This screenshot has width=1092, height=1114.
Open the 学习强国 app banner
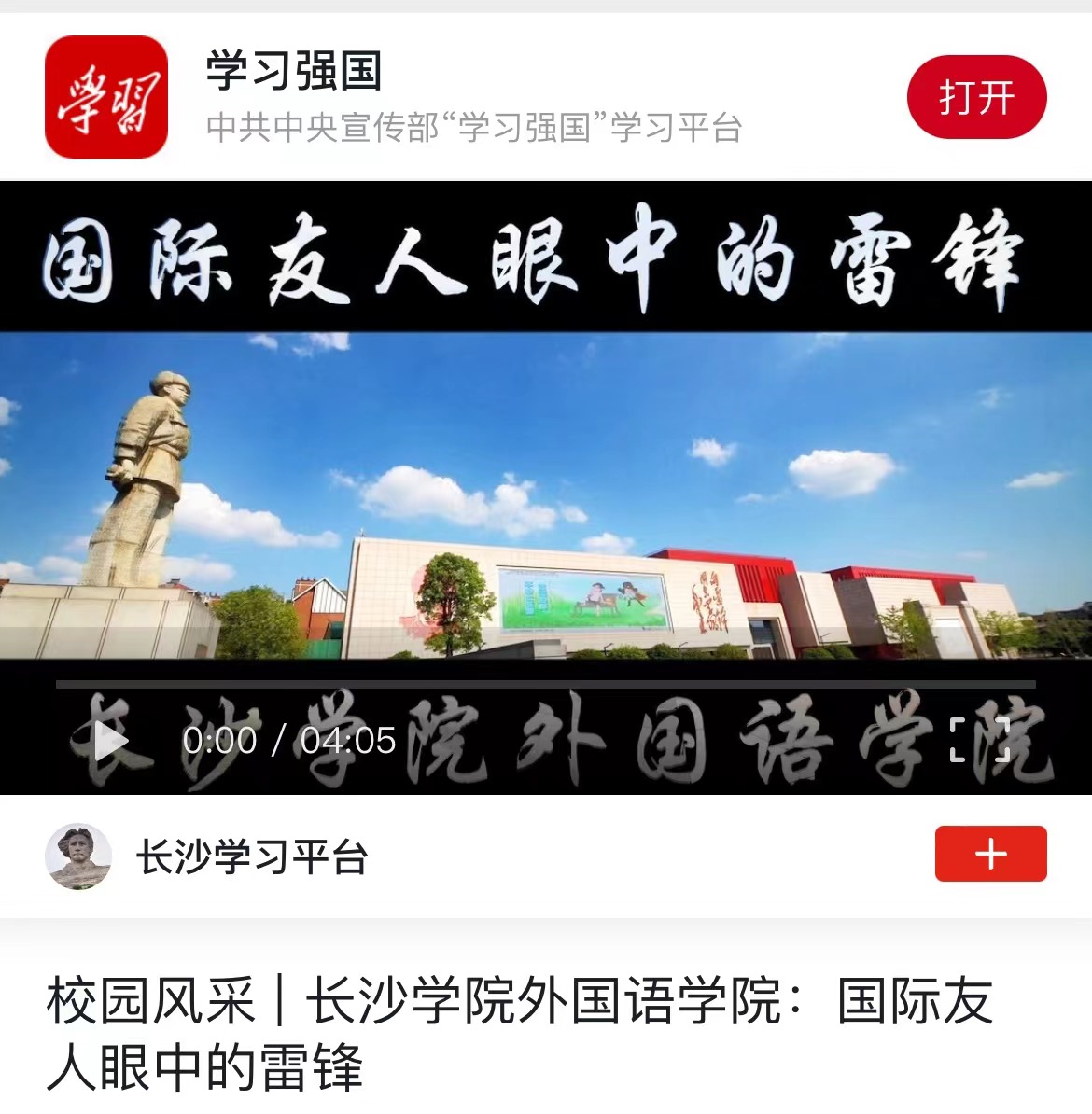pyautogui.click(x=106, y=97)
